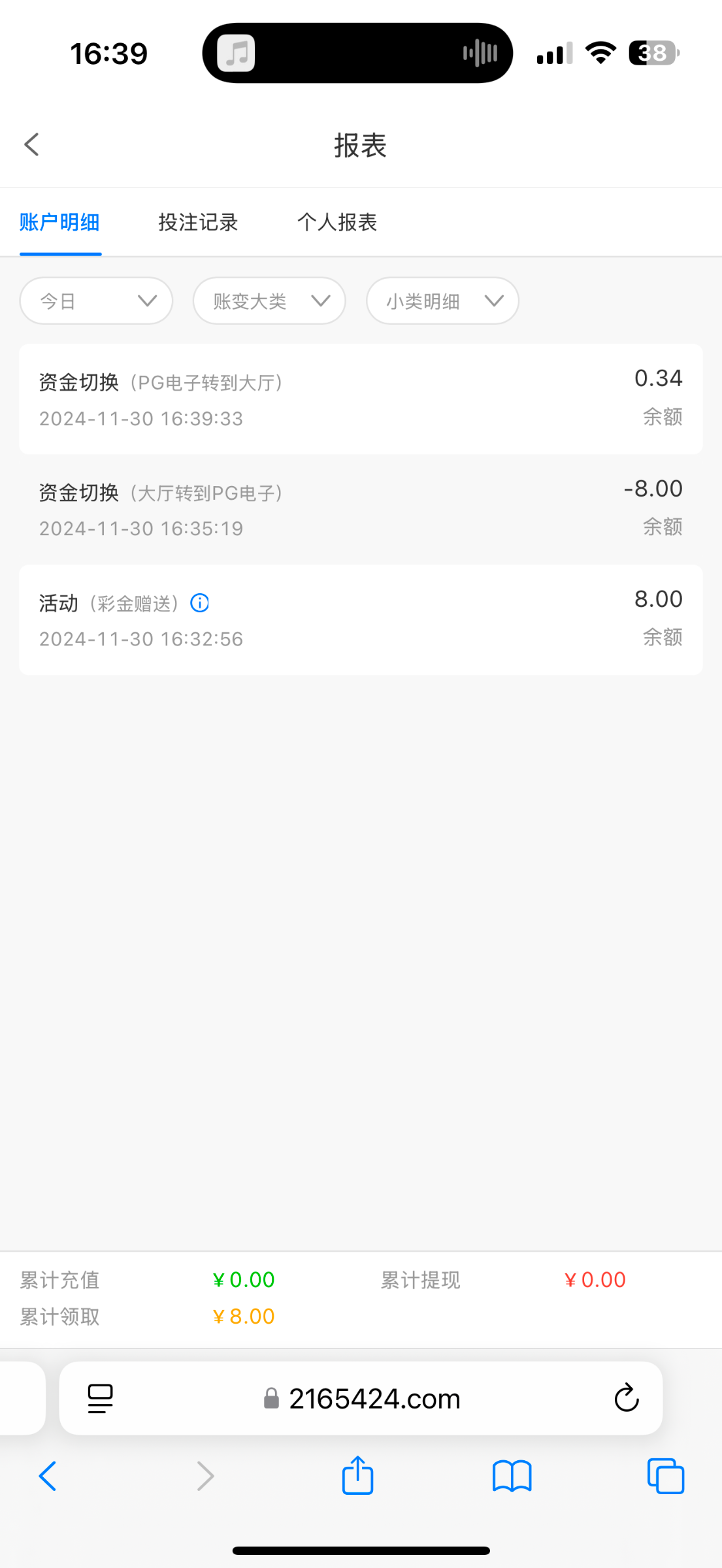Image resolution: width=722 pixels, height=1568 pixels.
Task: Open Safari page settings menu
Action: click(100, 1399)
